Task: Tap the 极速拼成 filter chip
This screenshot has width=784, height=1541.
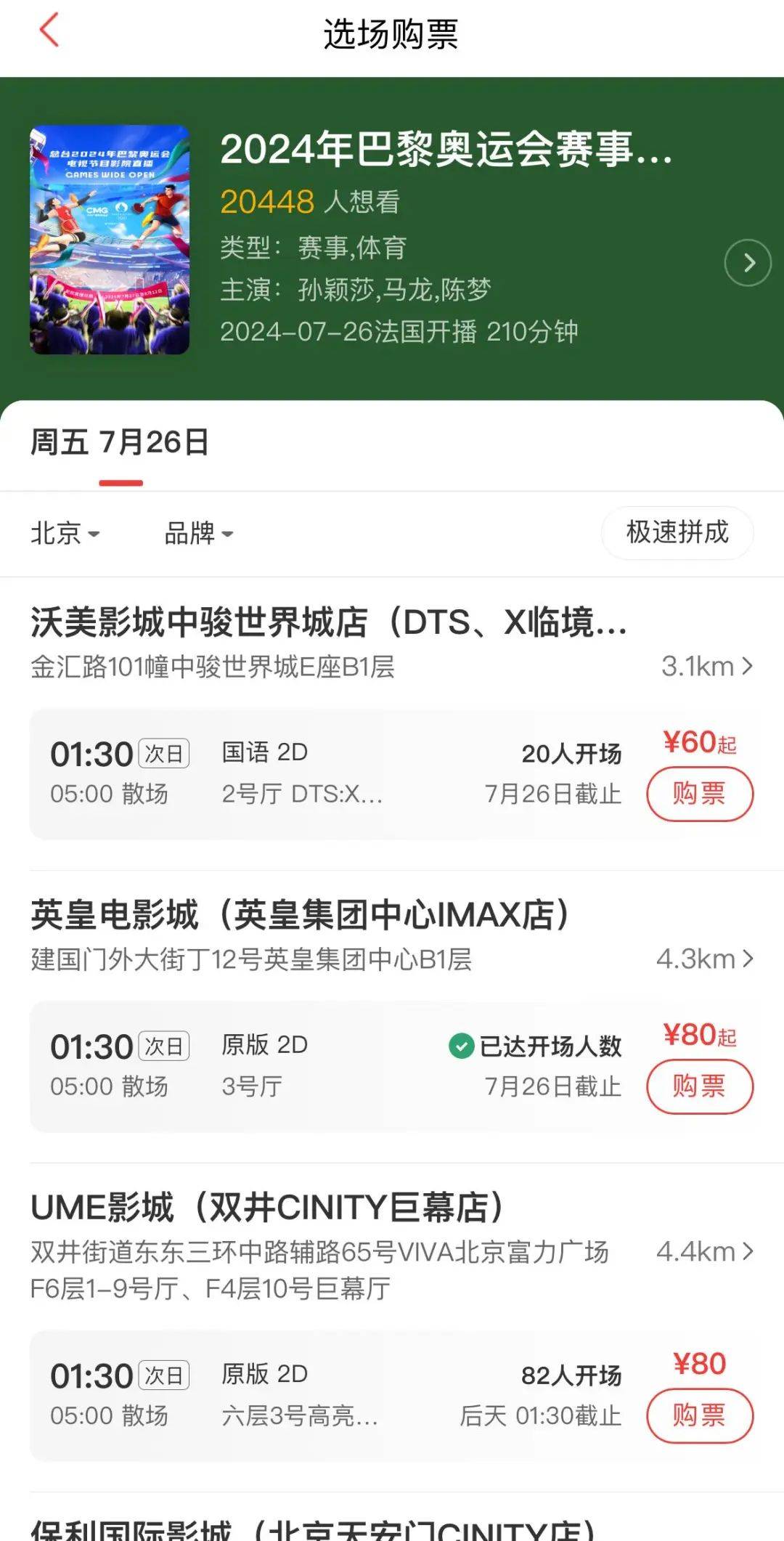Action: pos(677,532)
